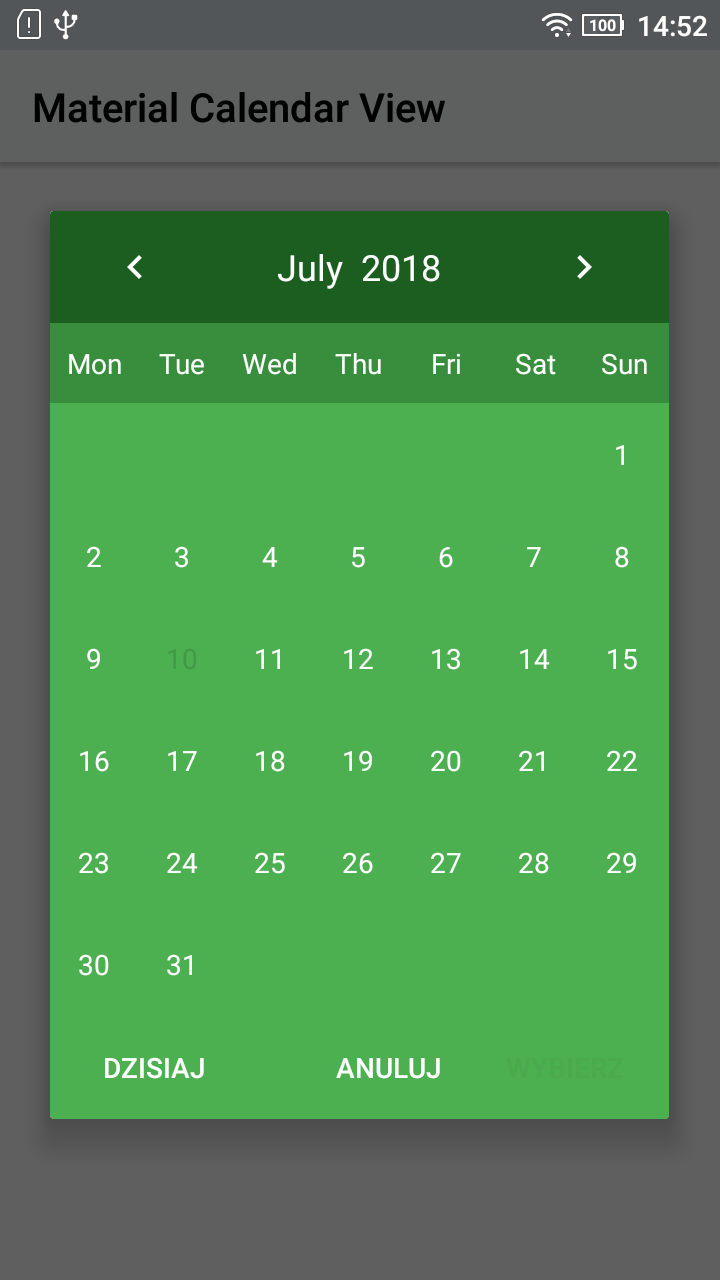
Task: Select the previous month chevron arrow
Action: click(x=135, y=267)
